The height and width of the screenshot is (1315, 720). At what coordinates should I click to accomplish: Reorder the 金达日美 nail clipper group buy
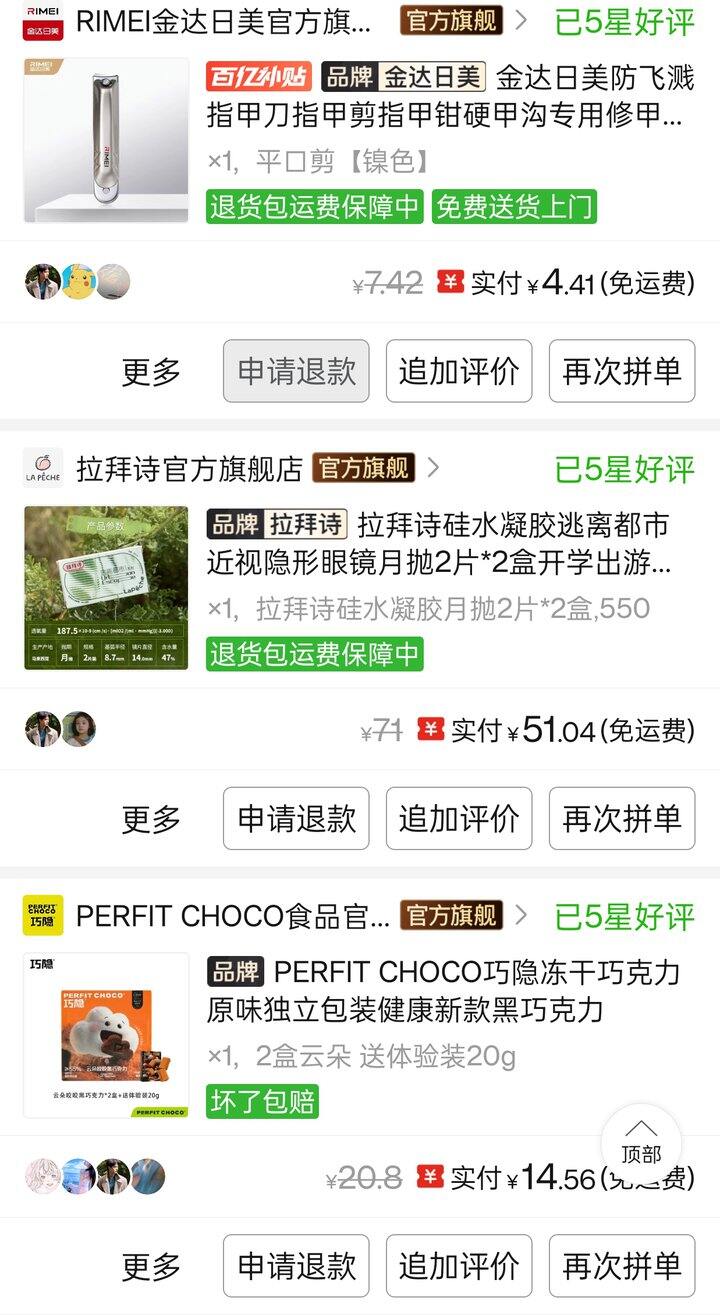click(622, 372)
